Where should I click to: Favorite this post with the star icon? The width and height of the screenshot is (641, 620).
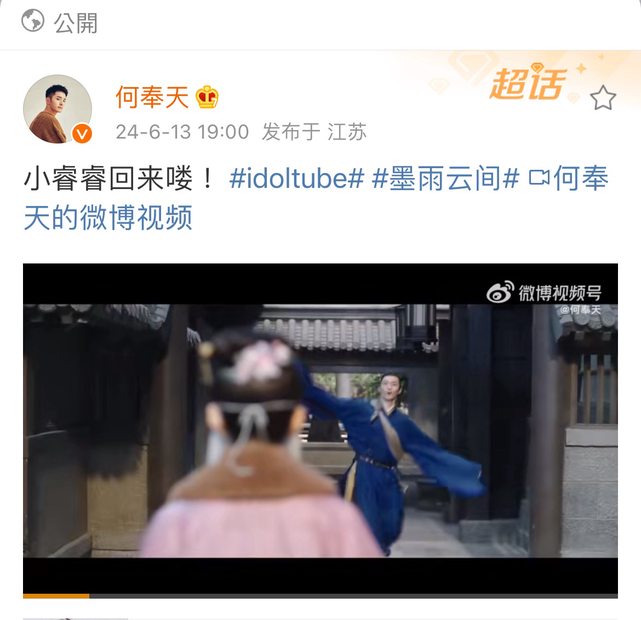tap(603, 98)
